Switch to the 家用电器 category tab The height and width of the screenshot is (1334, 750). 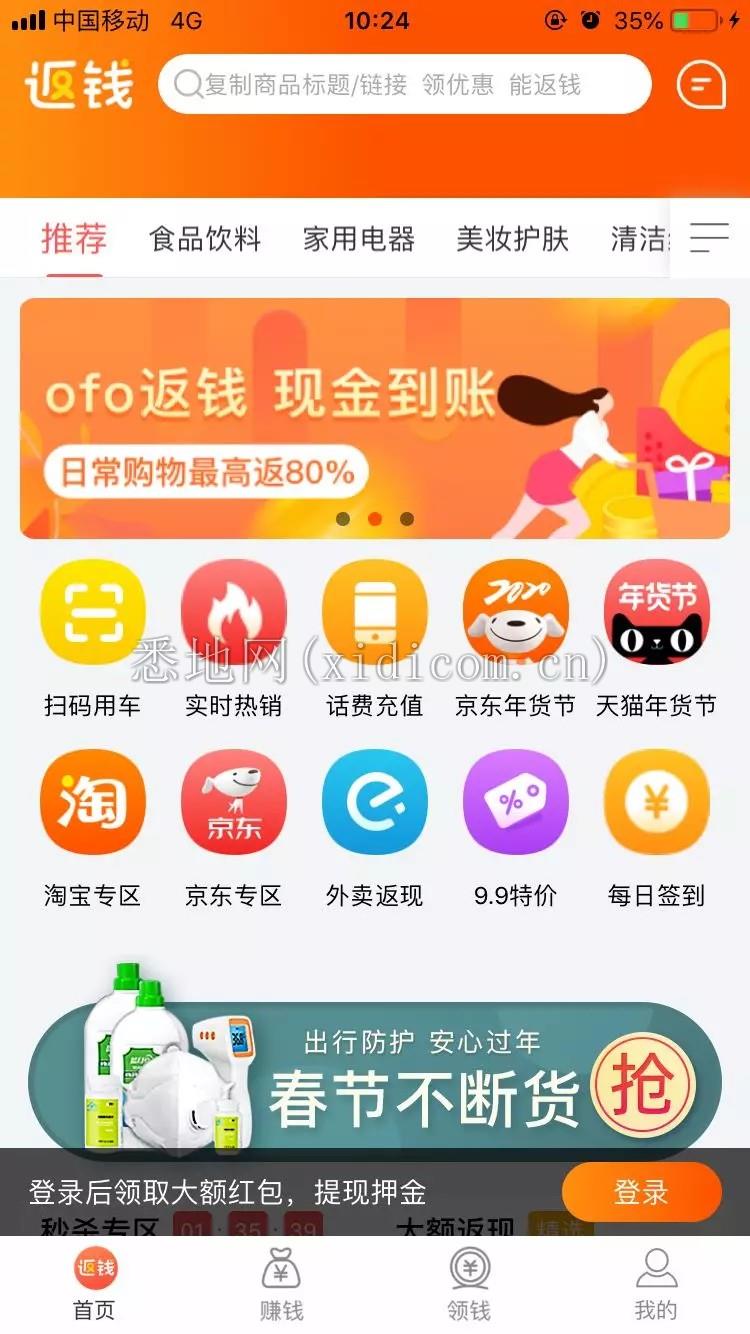tap(359, 239)
